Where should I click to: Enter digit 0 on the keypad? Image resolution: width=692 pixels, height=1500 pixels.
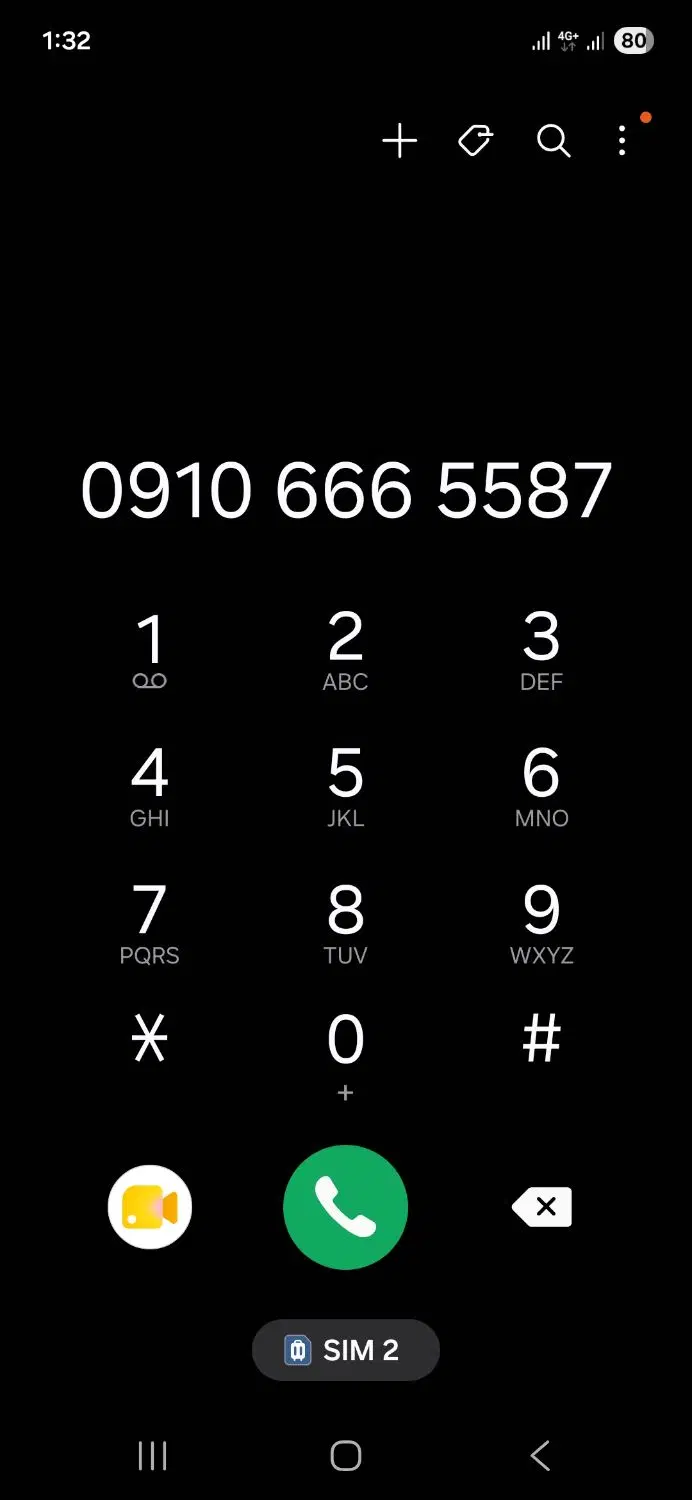pos(346,1056)
